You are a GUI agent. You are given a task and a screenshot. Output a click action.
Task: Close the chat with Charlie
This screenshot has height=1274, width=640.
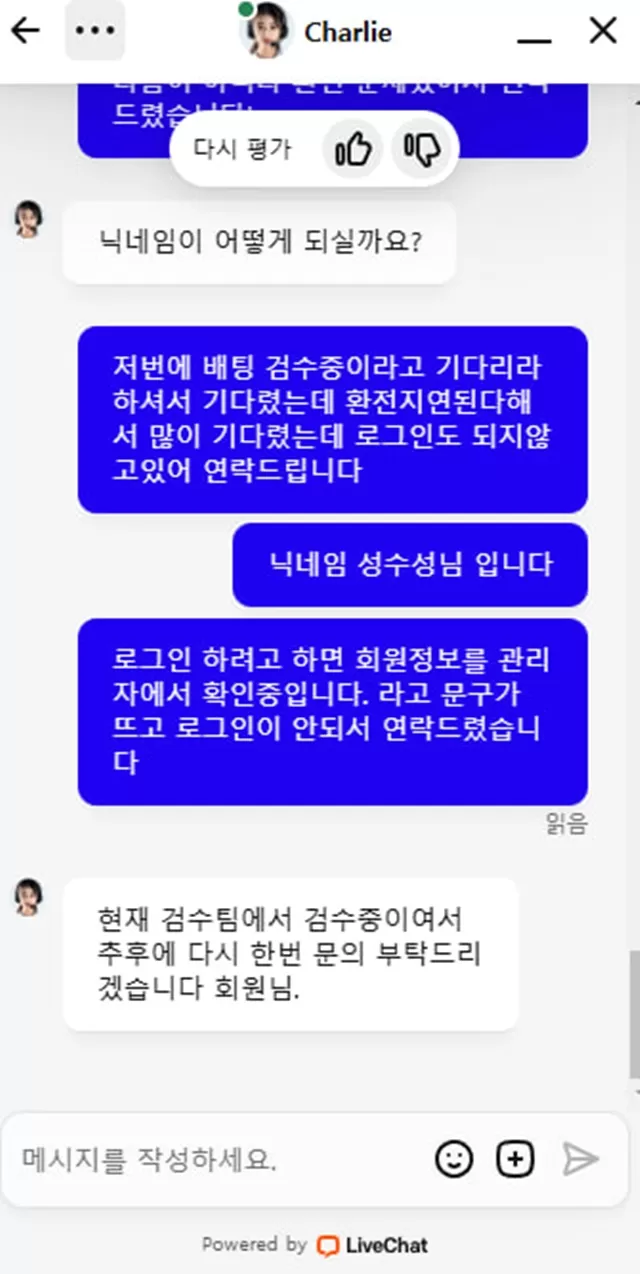tap(603, 31)
